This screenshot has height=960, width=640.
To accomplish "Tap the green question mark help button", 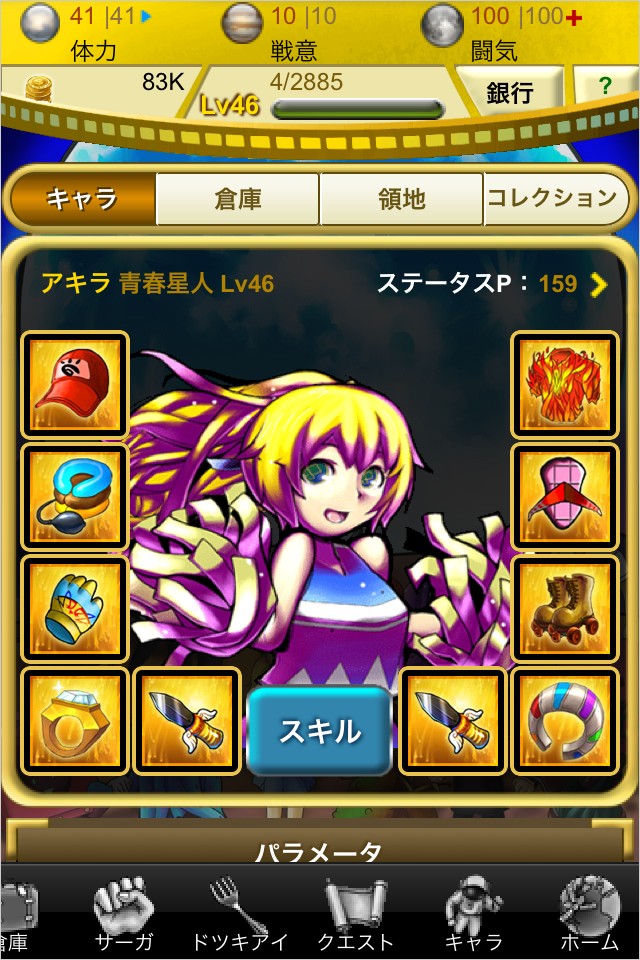I will pyautogui.click(x=606, y=86).
